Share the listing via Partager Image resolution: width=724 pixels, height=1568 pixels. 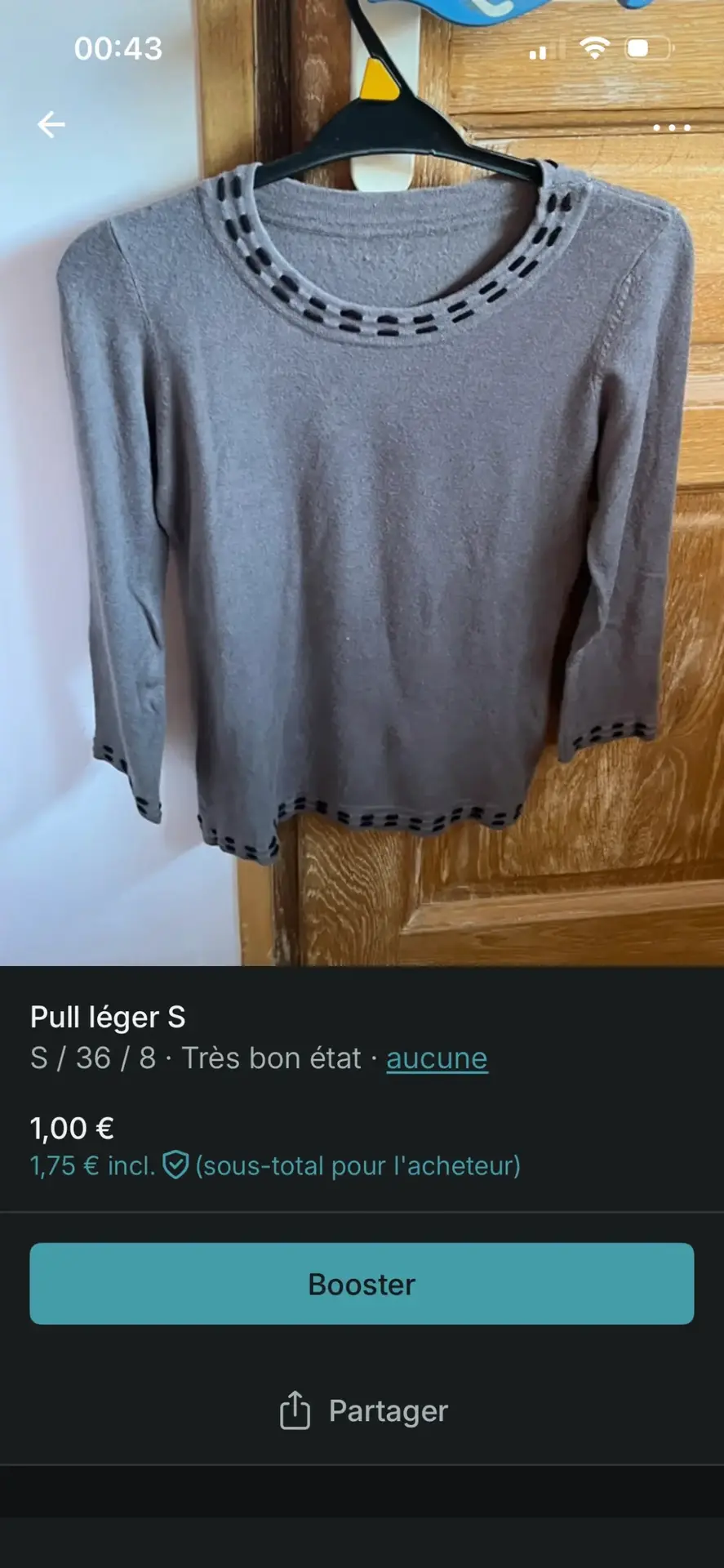363,1411
